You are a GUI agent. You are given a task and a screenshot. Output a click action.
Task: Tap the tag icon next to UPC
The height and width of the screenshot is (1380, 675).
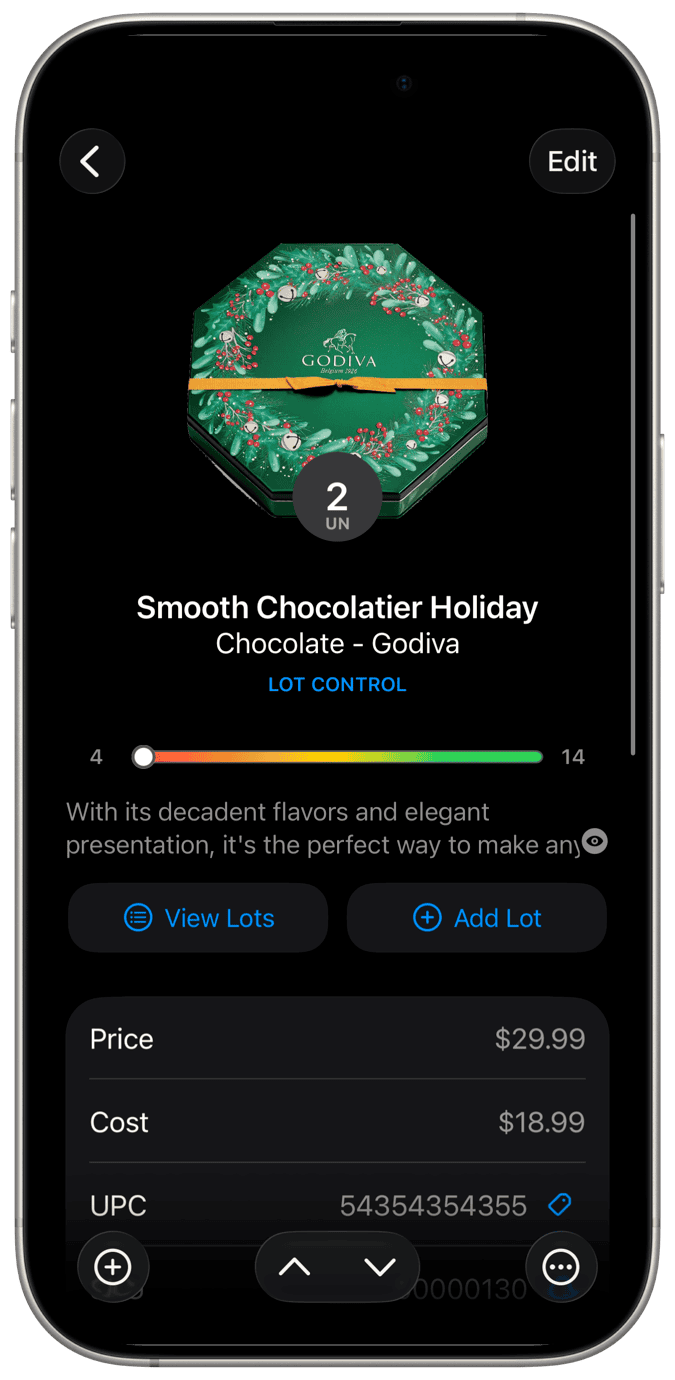[x=560, y=1204]
